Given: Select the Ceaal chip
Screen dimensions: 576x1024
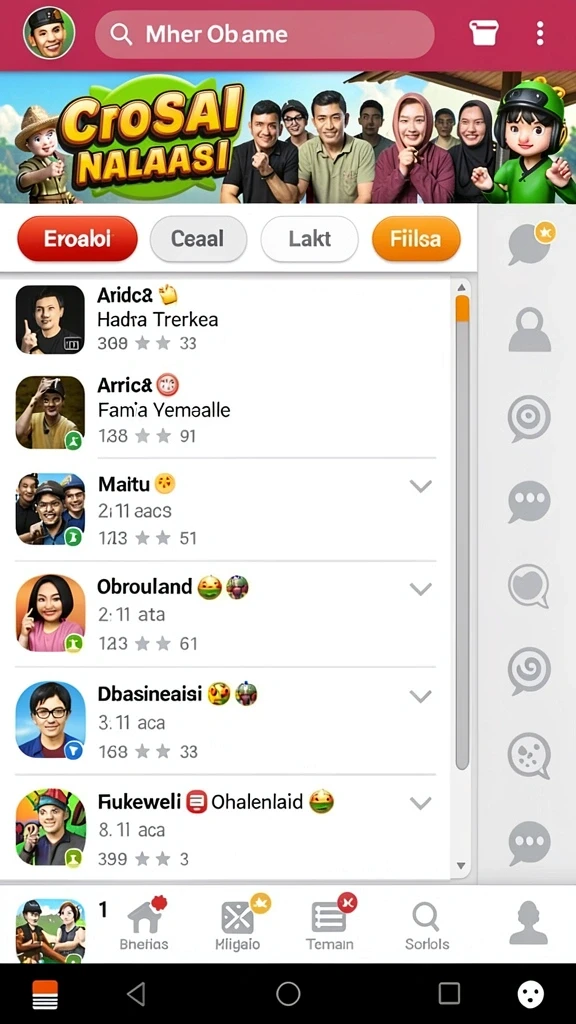Looking at the screenshot, I should pyautogui.click(x=198, y=238).
